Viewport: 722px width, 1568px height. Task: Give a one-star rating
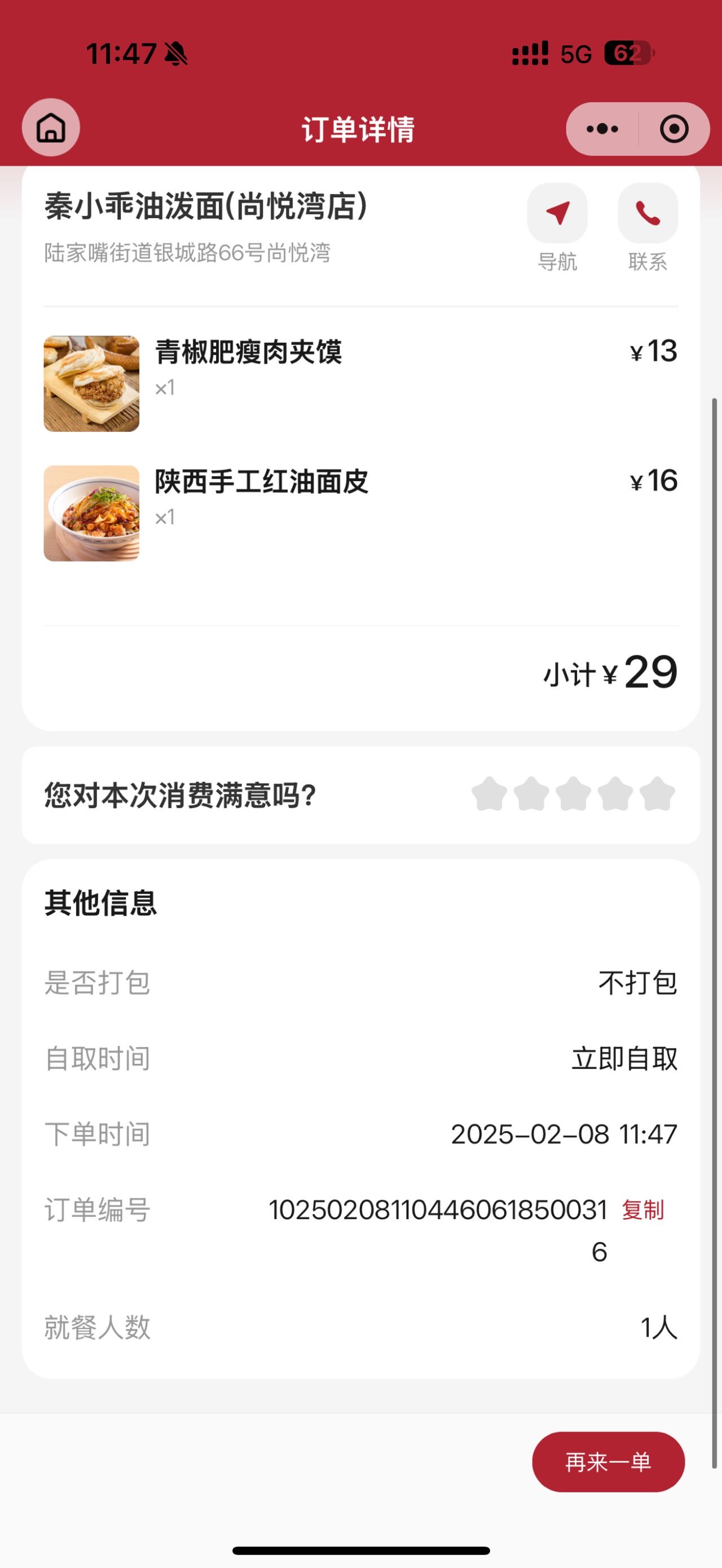click(x=490, y=794)
